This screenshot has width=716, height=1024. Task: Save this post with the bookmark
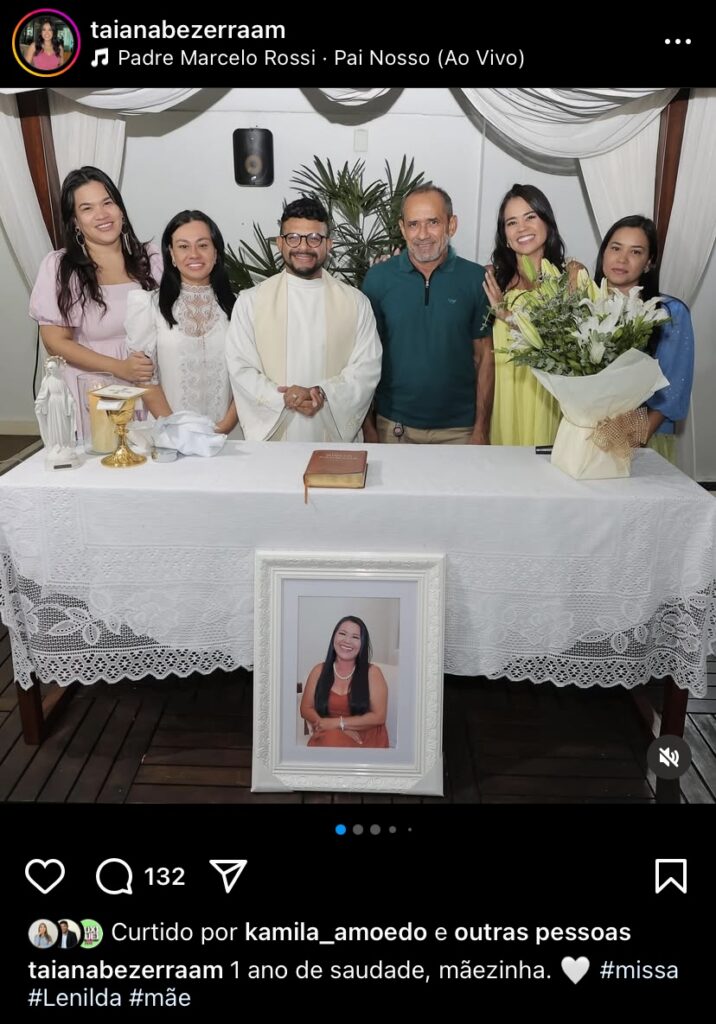pyautogui.click(x=670, y=876)
